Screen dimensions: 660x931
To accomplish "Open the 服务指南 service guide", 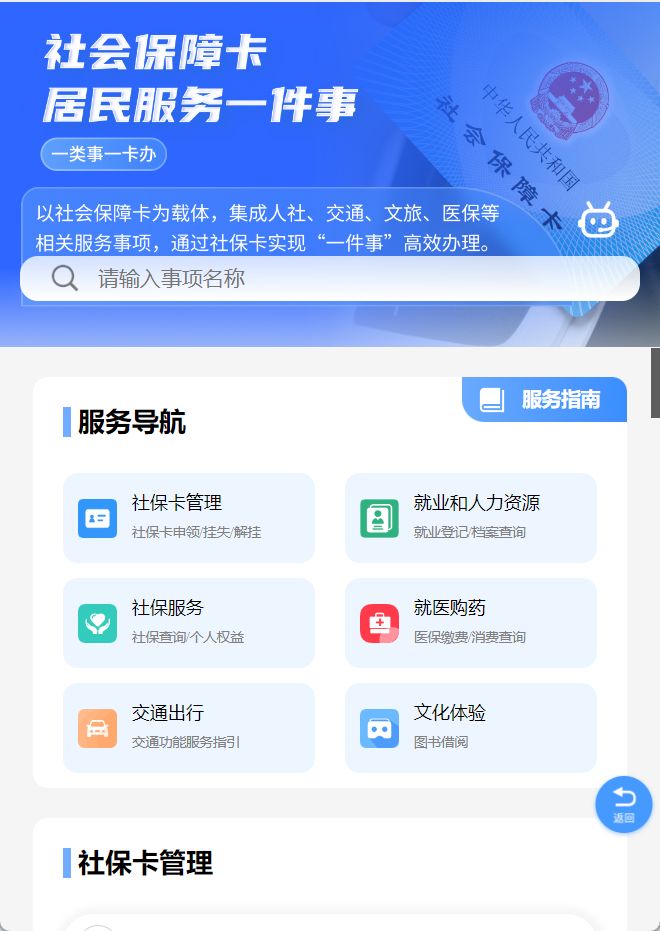I will (544, 400).
